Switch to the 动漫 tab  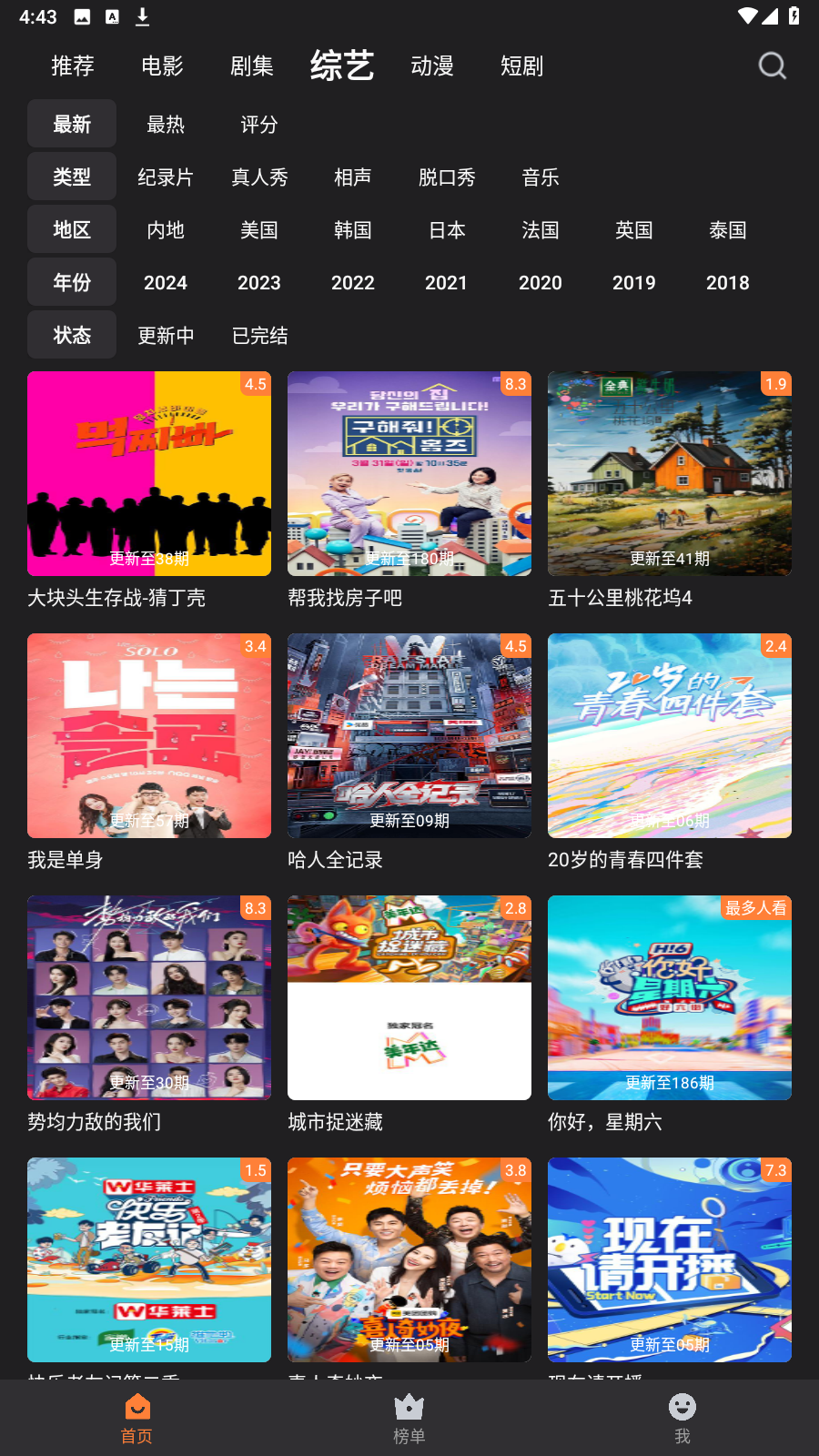tap(432, 66)
